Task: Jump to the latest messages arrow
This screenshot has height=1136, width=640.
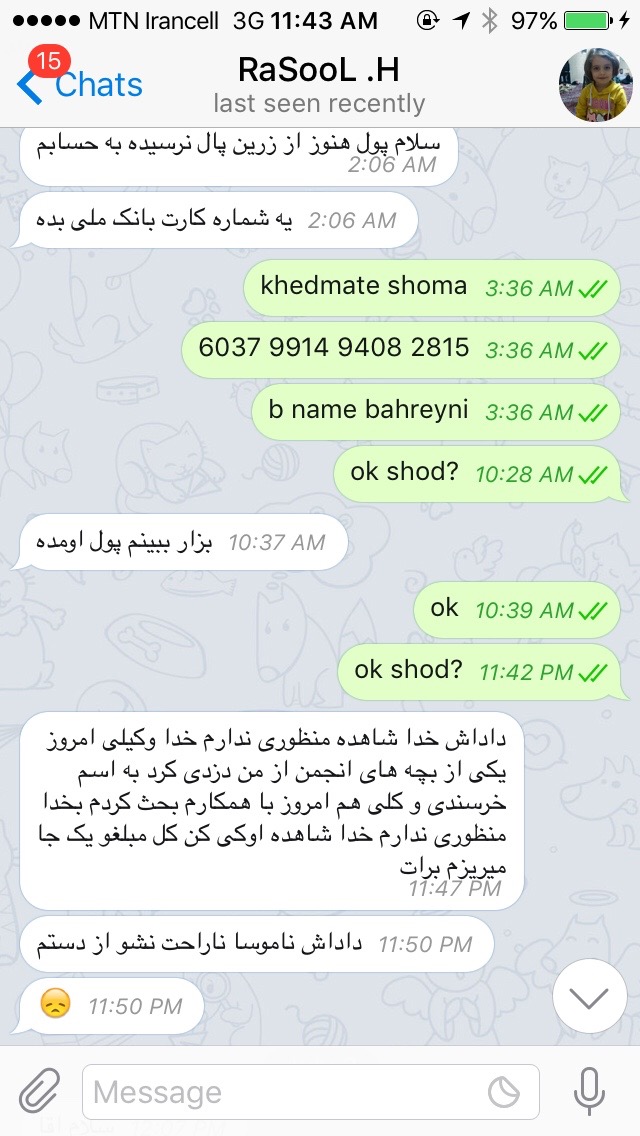Action: pyautogui.click(x=590, y=996)
